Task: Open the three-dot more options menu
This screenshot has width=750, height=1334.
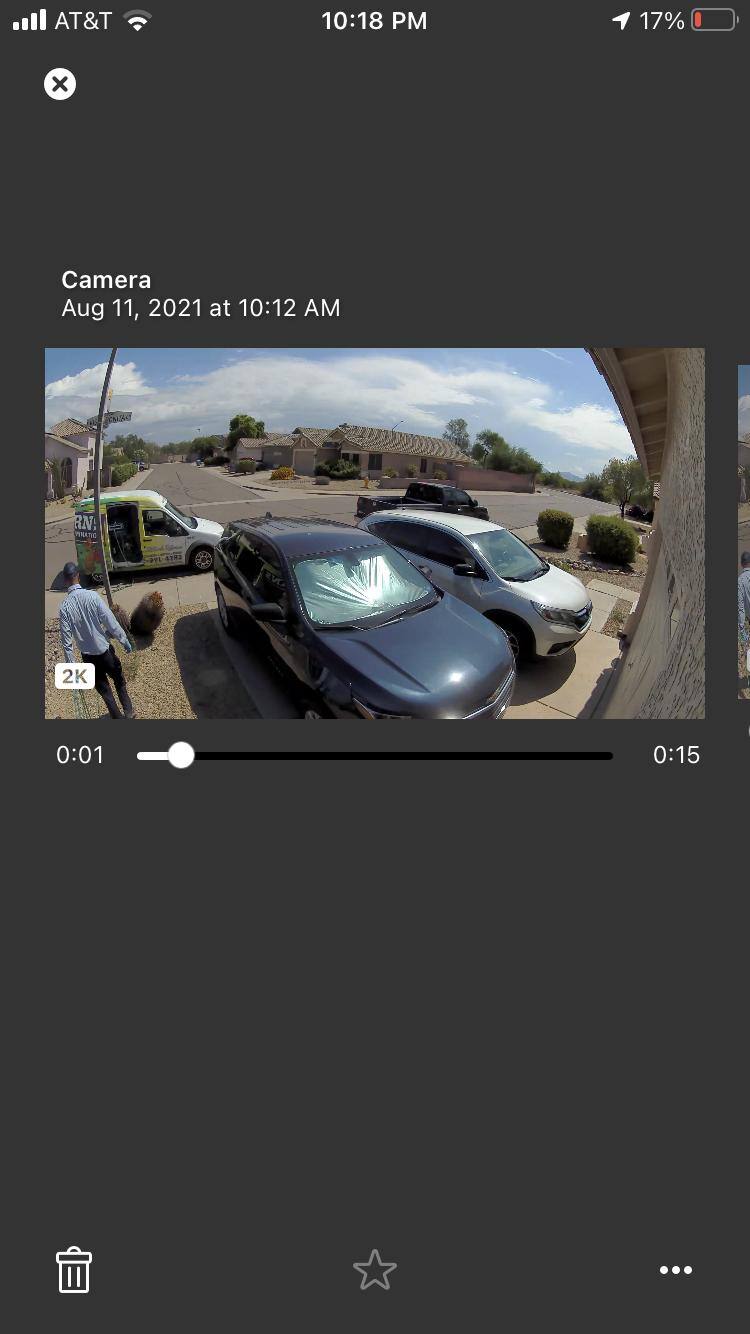Action: click(676, 1270)
